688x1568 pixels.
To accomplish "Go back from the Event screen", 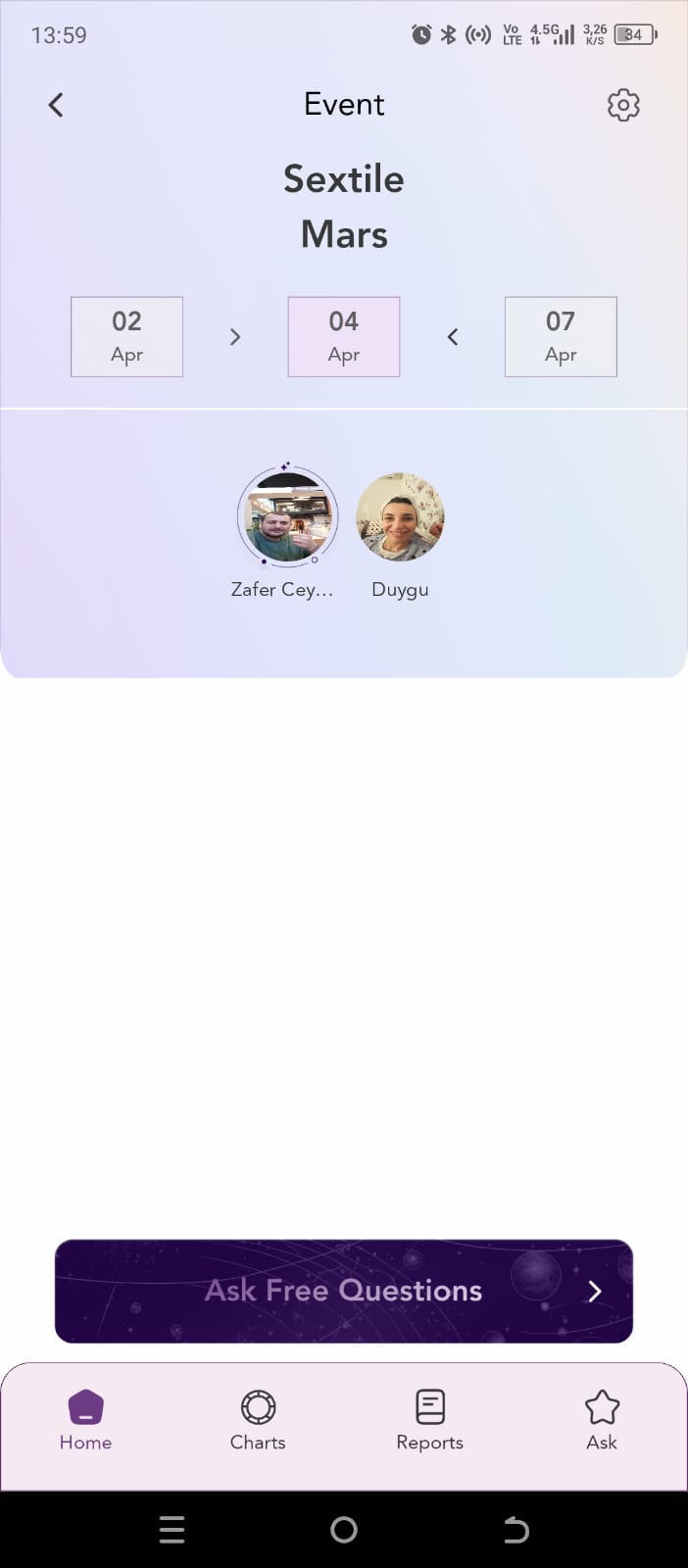I will [x=56, y=105].
